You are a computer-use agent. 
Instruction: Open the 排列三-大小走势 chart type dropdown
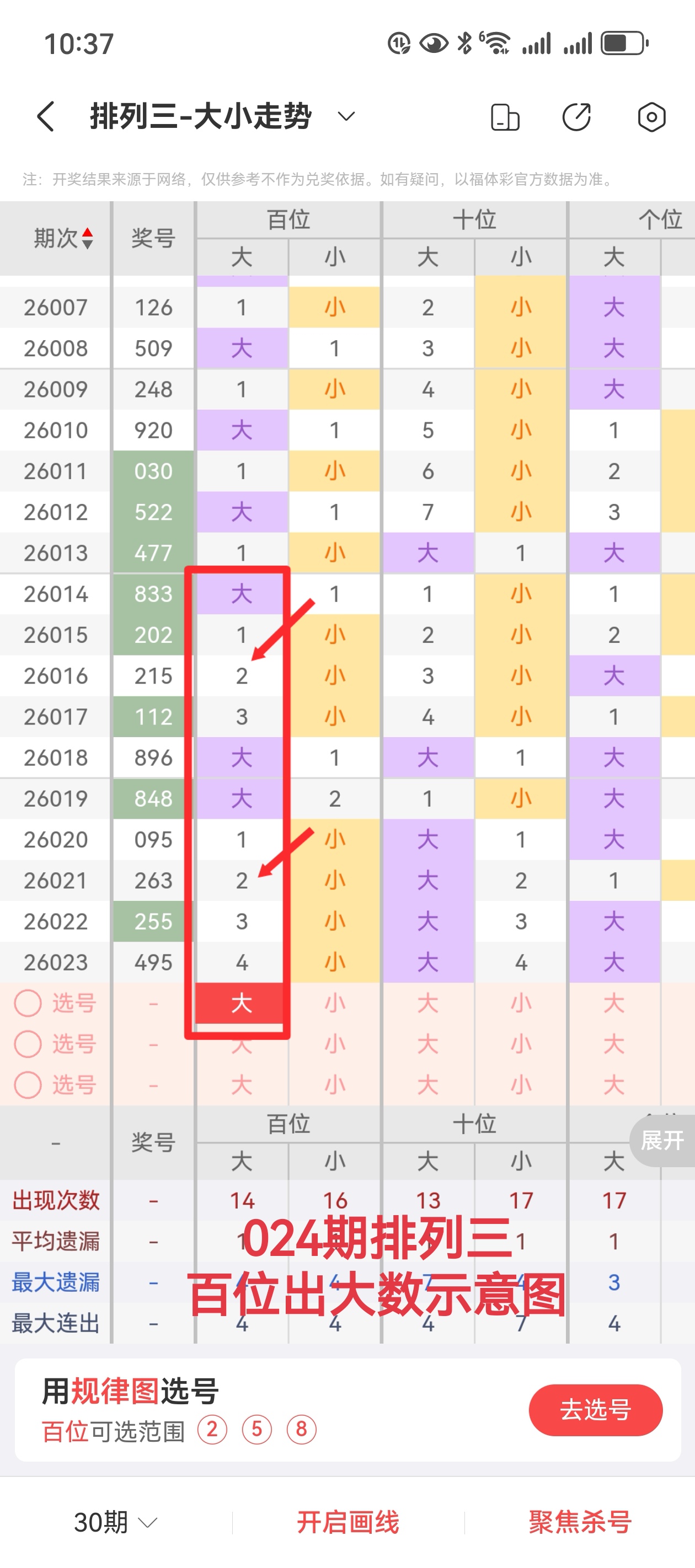point(345,116)
